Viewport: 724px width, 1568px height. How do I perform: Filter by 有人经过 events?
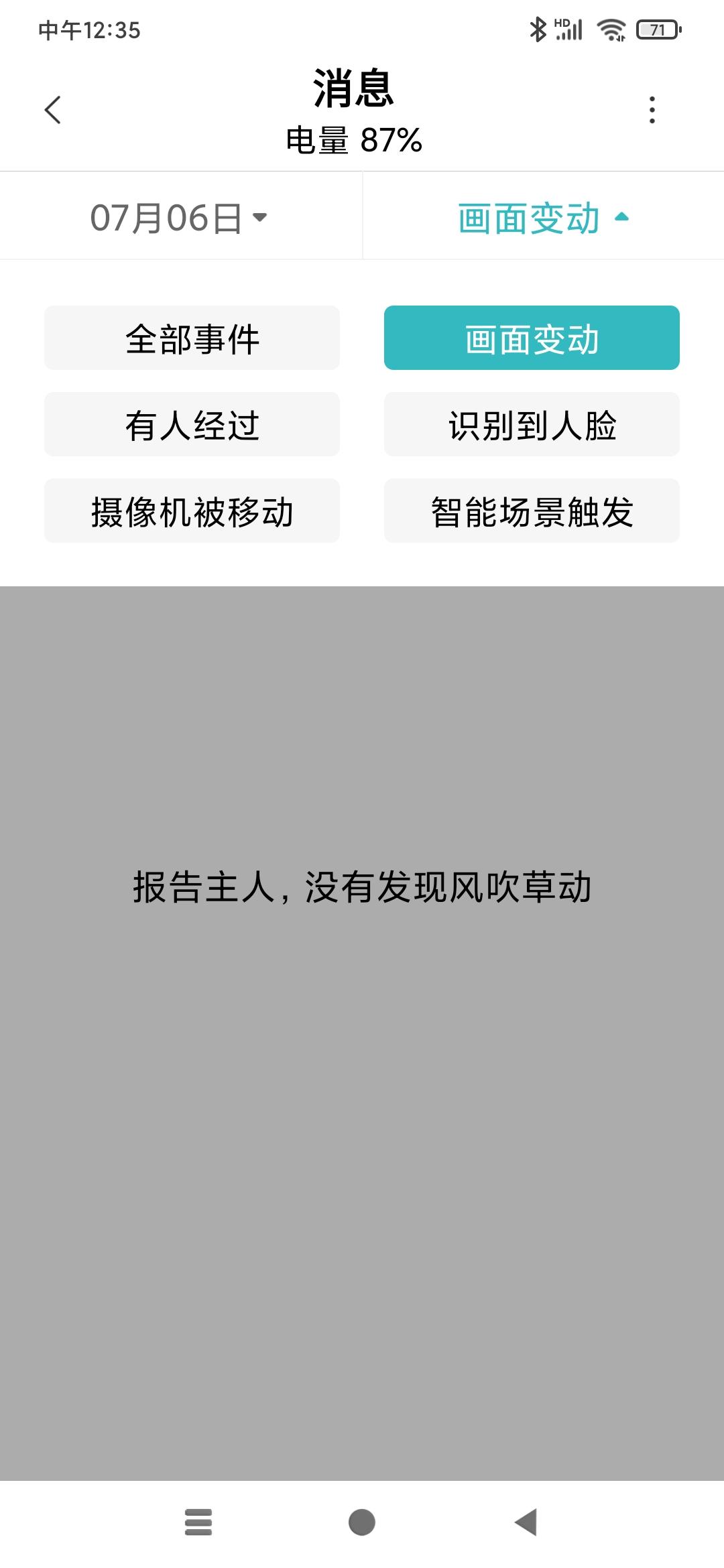[x=192, y=425]
